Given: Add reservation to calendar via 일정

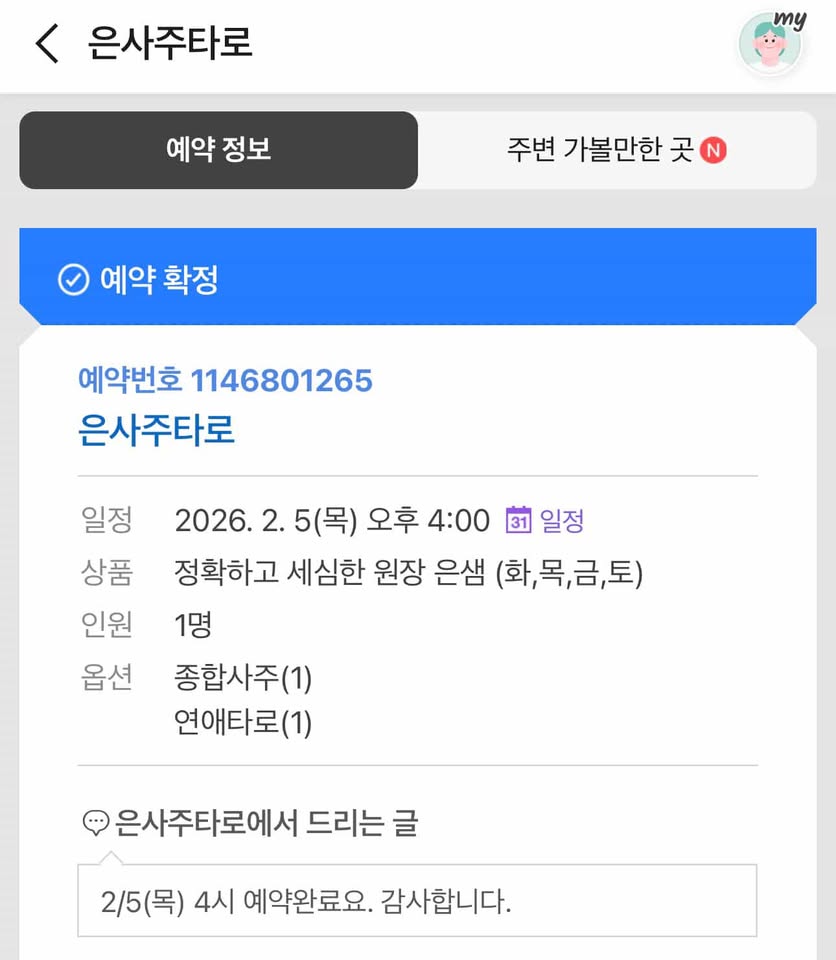Looking at the screenshot, I should 546,521.
